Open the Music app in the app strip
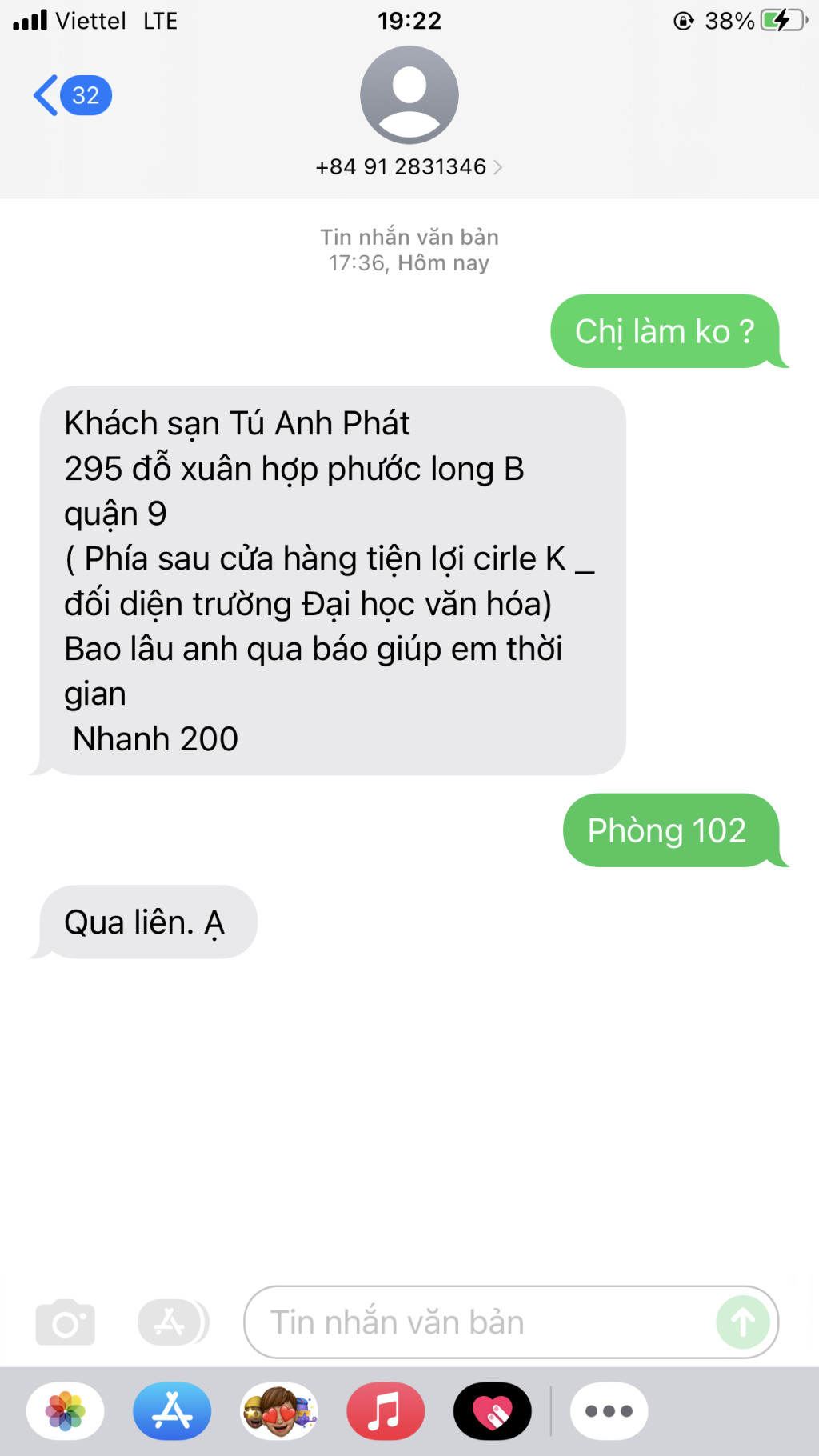819x1456 pixels. (x=386, y=1411)
